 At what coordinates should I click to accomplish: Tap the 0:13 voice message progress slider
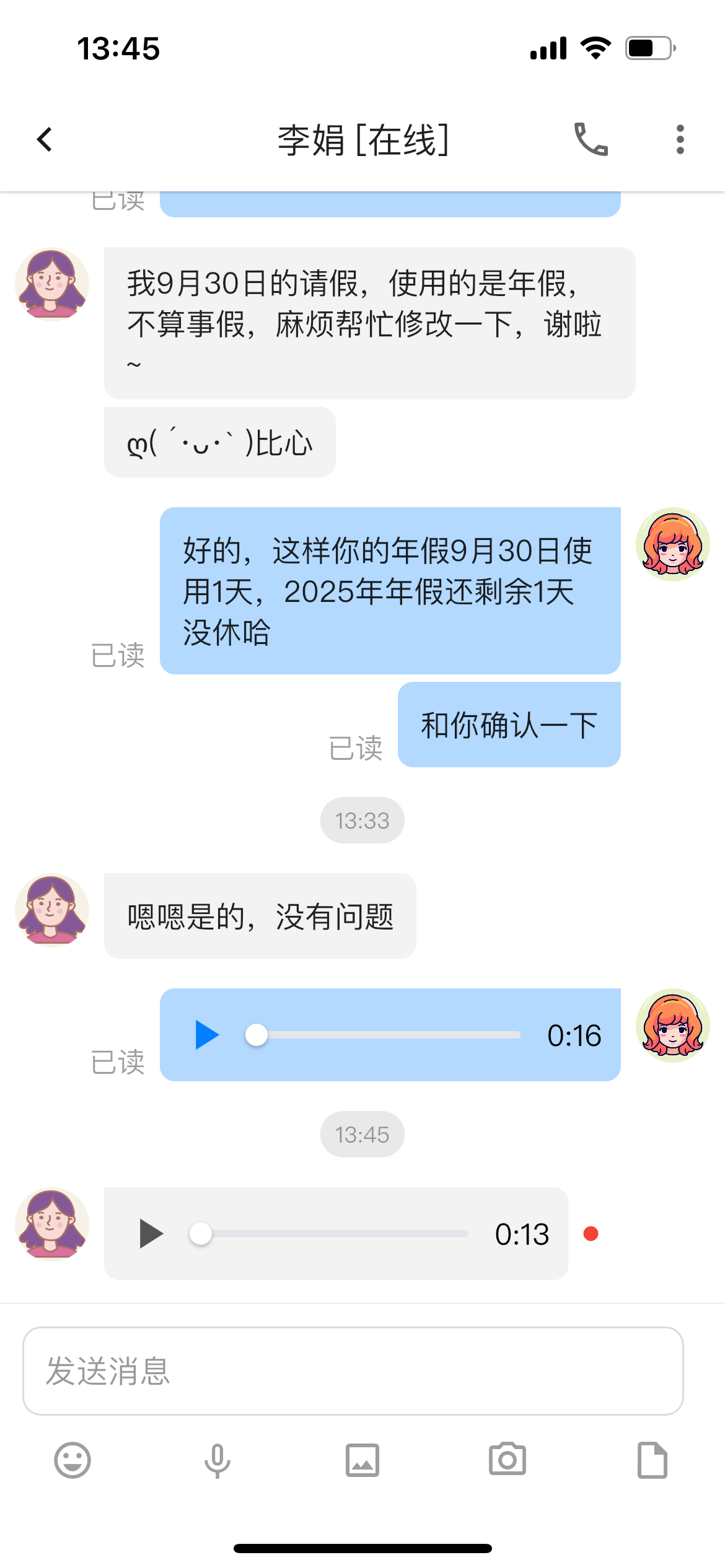point(335,1233)
